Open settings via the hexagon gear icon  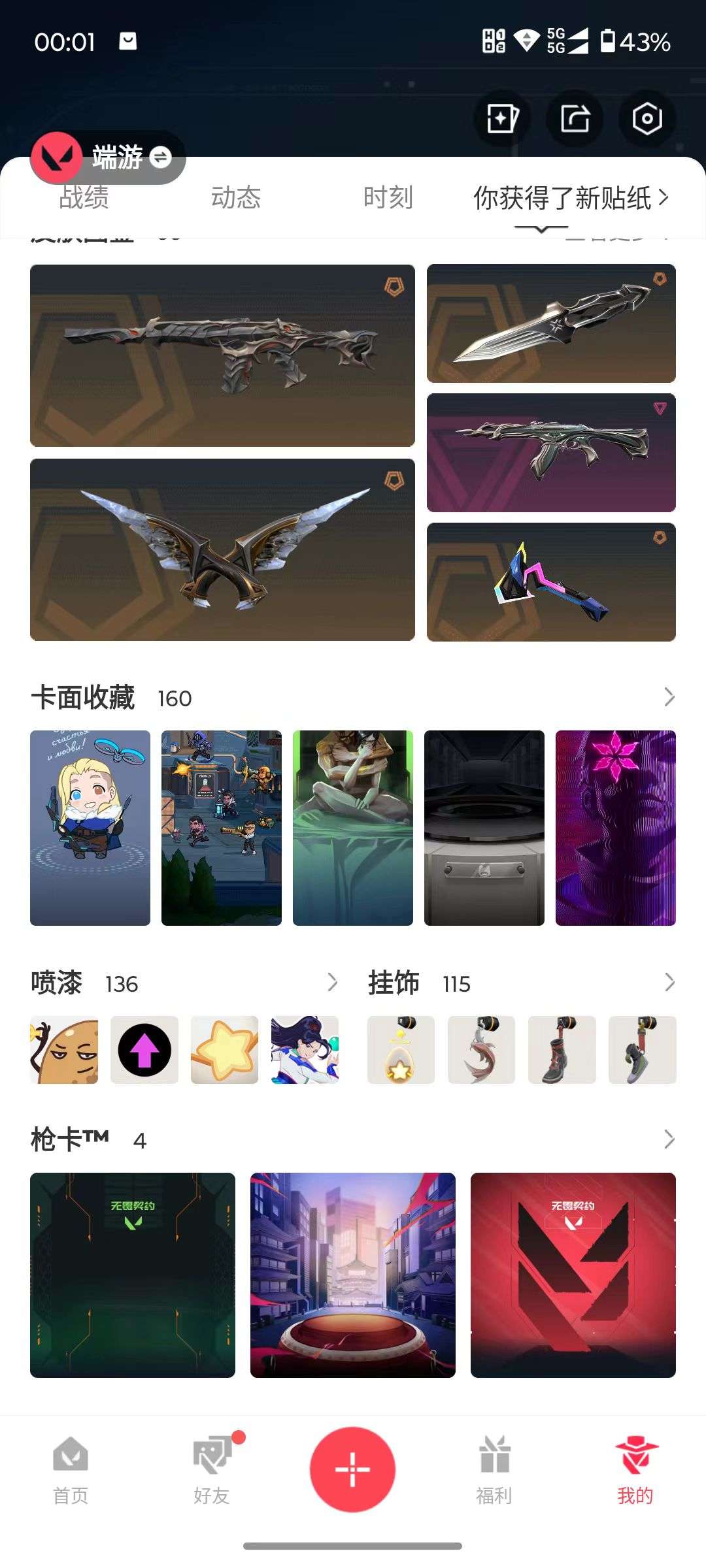point(646,120)
